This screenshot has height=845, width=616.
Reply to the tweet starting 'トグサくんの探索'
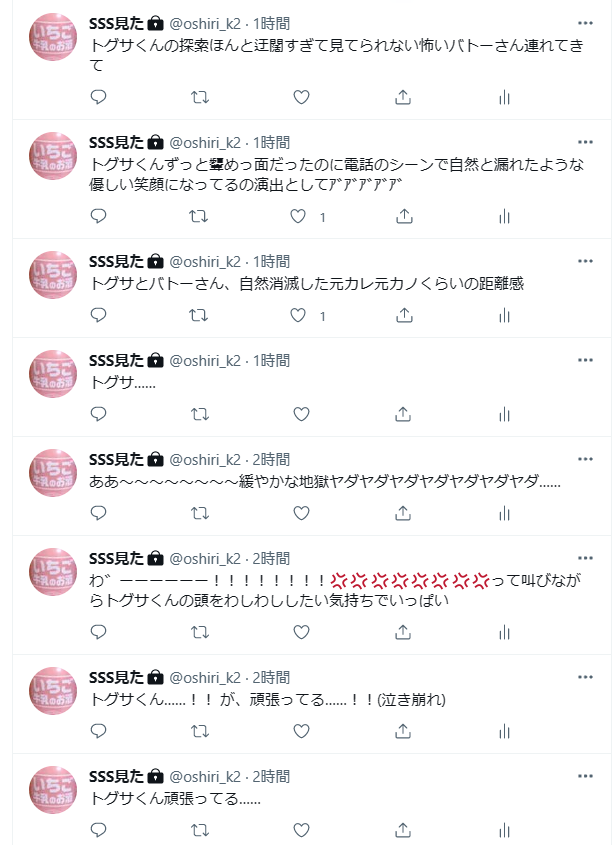(98, 97)
